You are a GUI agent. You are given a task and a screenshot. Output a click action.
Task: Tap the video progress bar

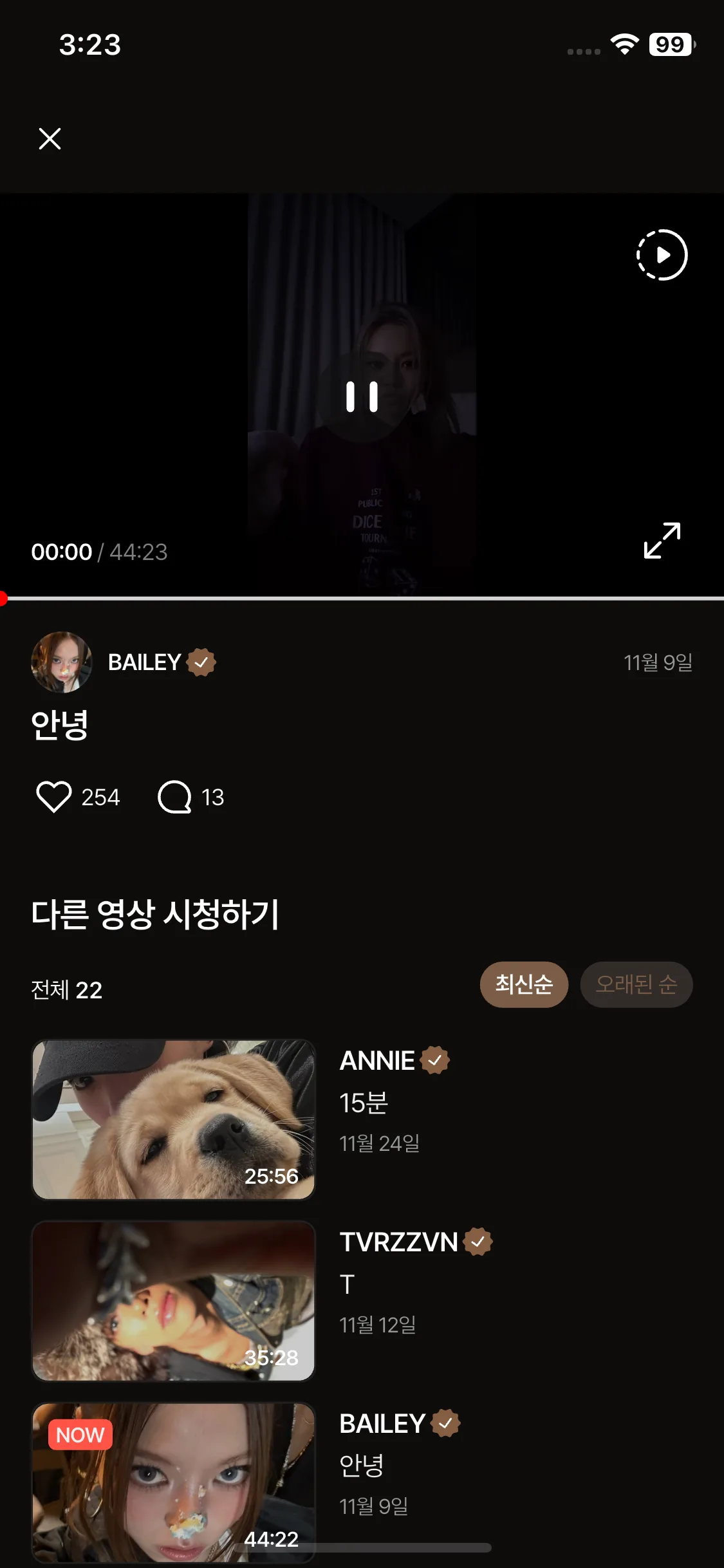click(x=362, y=599)
